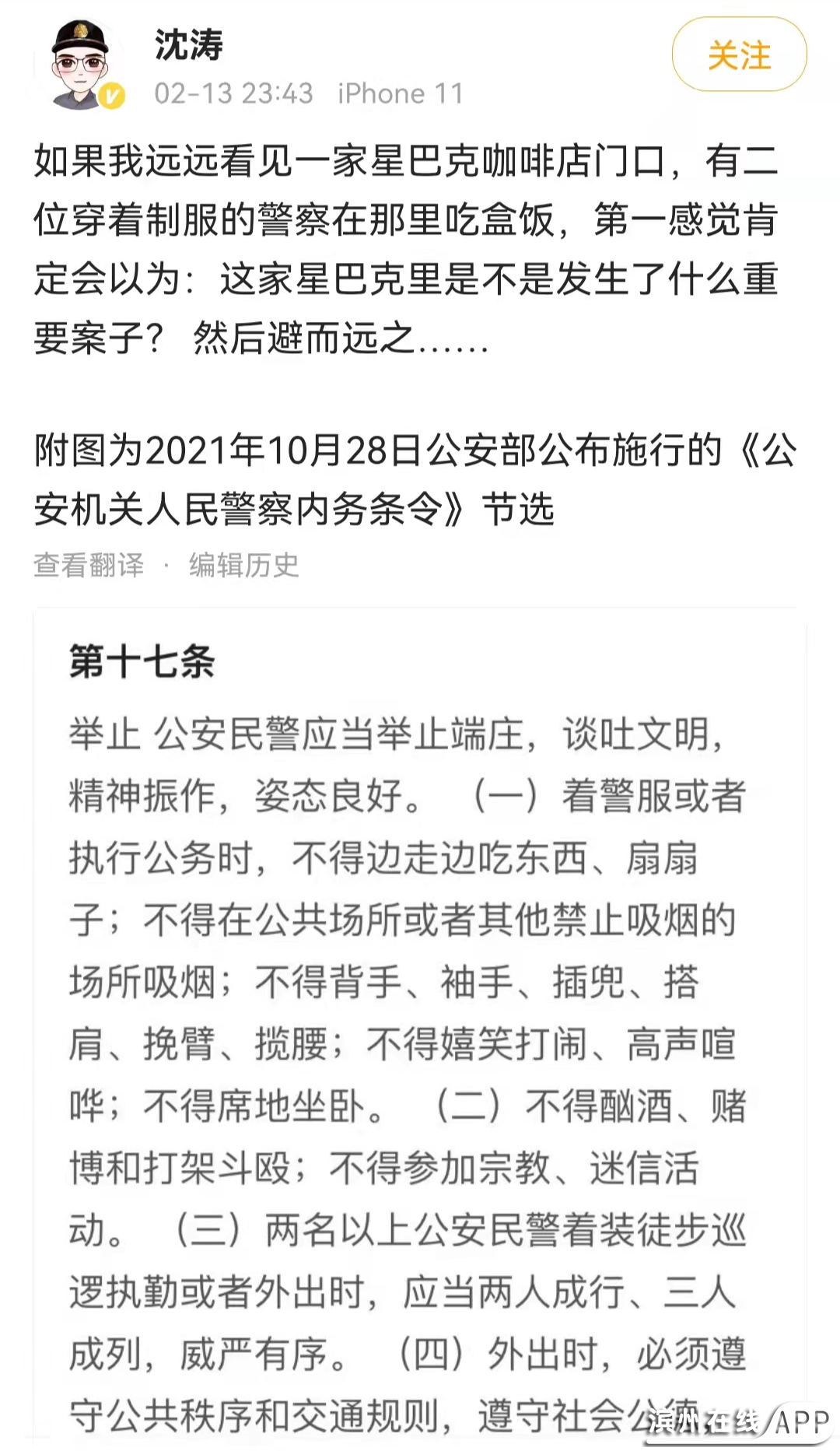Screen dimensions: 840x1451
Task: Follow 沈涛 with the 关注 button
Action: [739, 55]
